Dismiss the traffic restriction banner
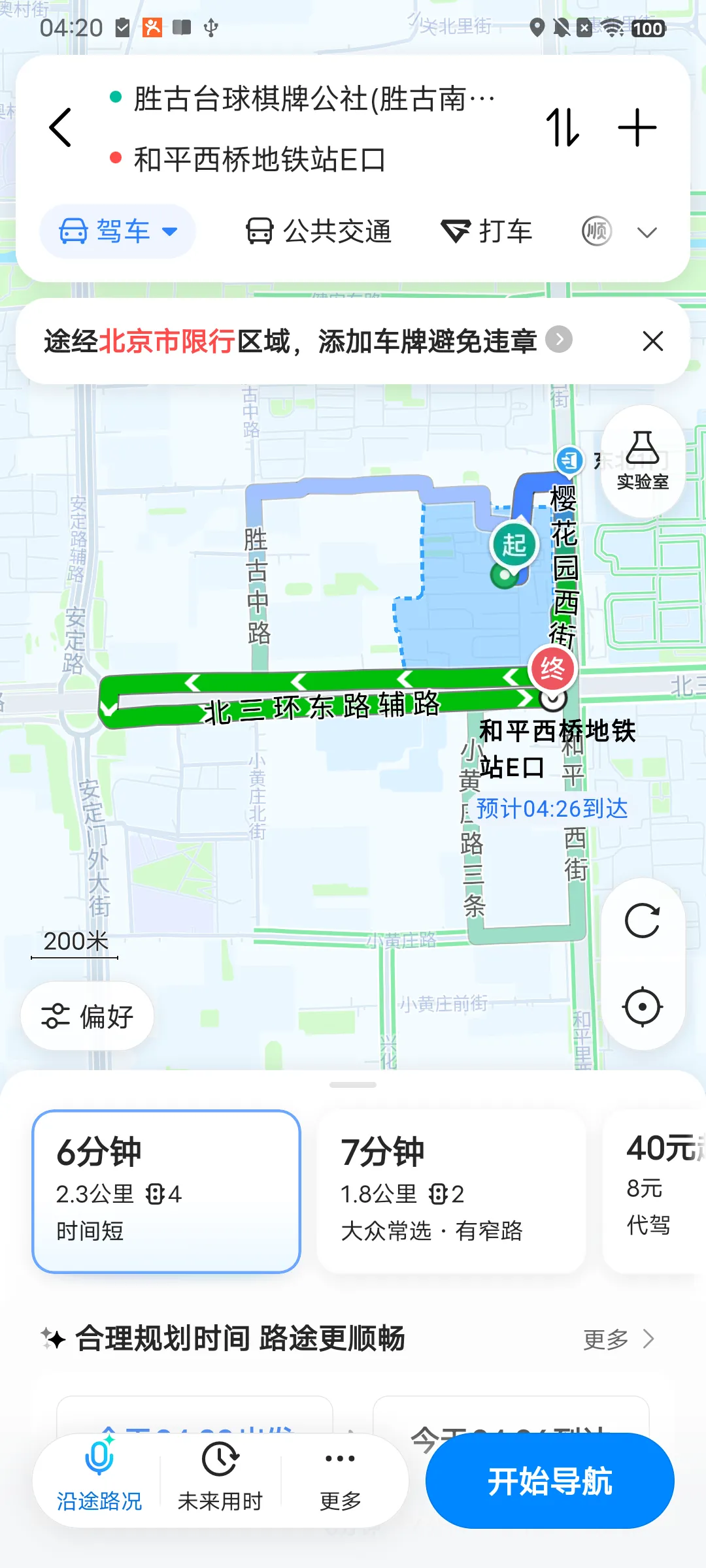This screenshot has height=1568, width=706. [x=652, y=341]
